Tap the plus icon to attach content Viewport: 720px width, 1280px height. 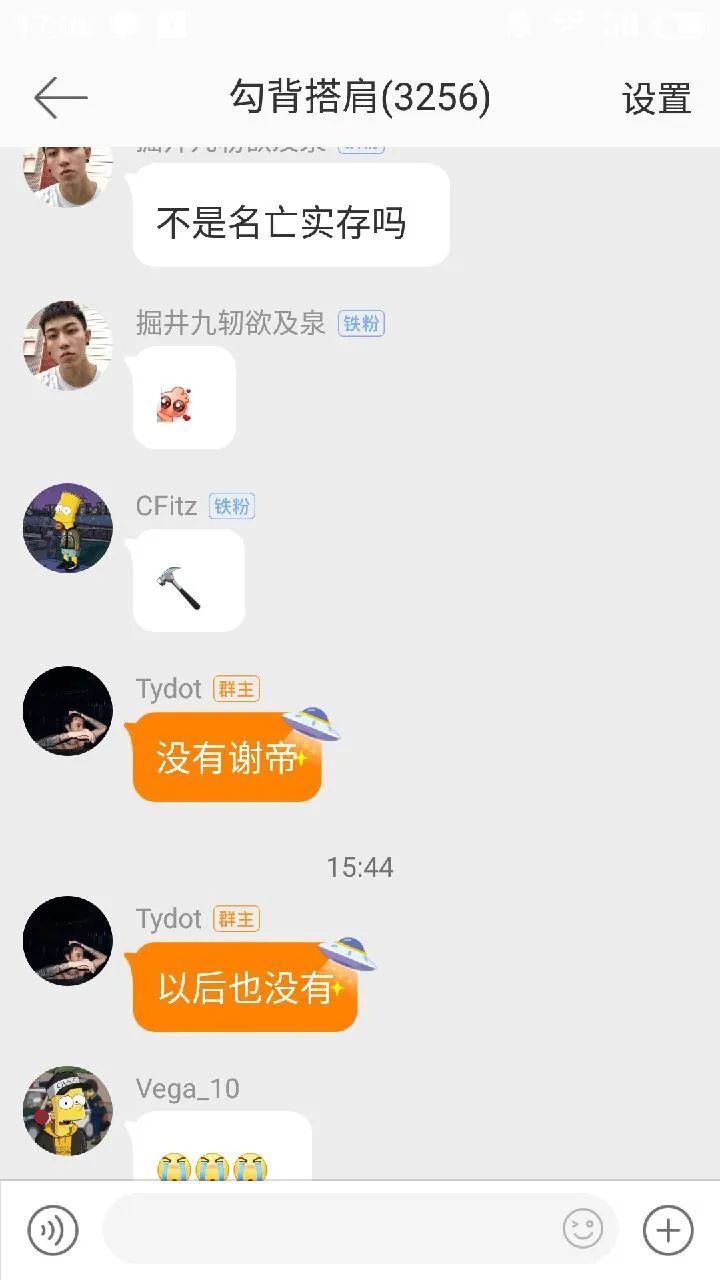tap(668, 1230)
